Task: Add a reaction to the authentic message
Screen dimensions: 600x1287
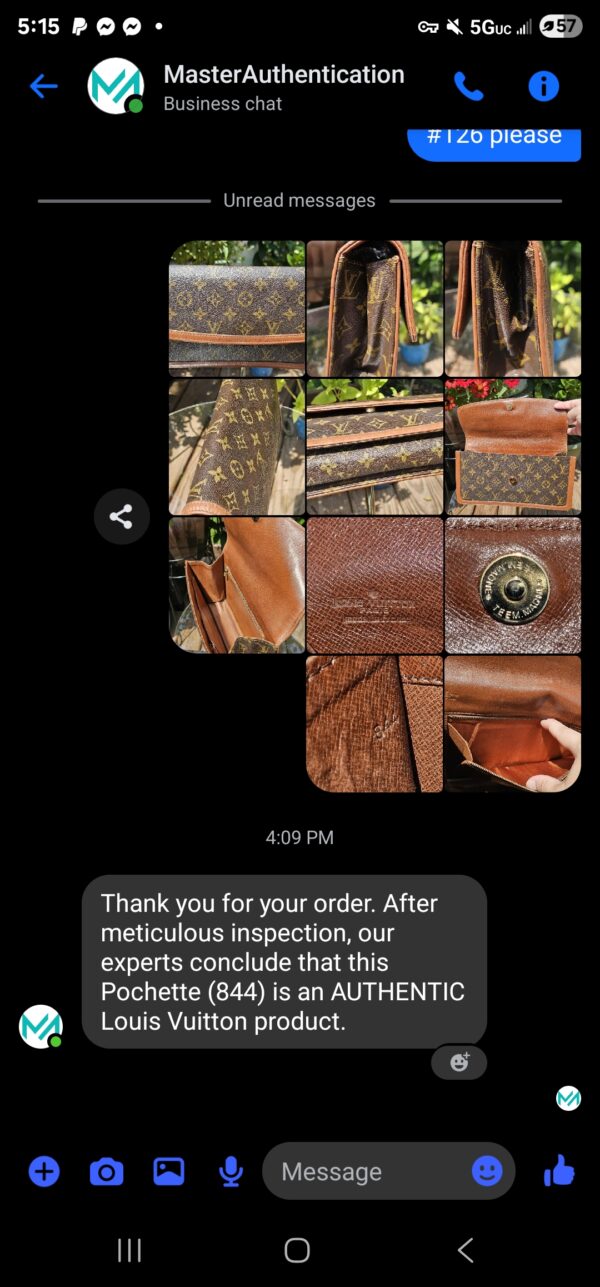Action: point(459,1062)
